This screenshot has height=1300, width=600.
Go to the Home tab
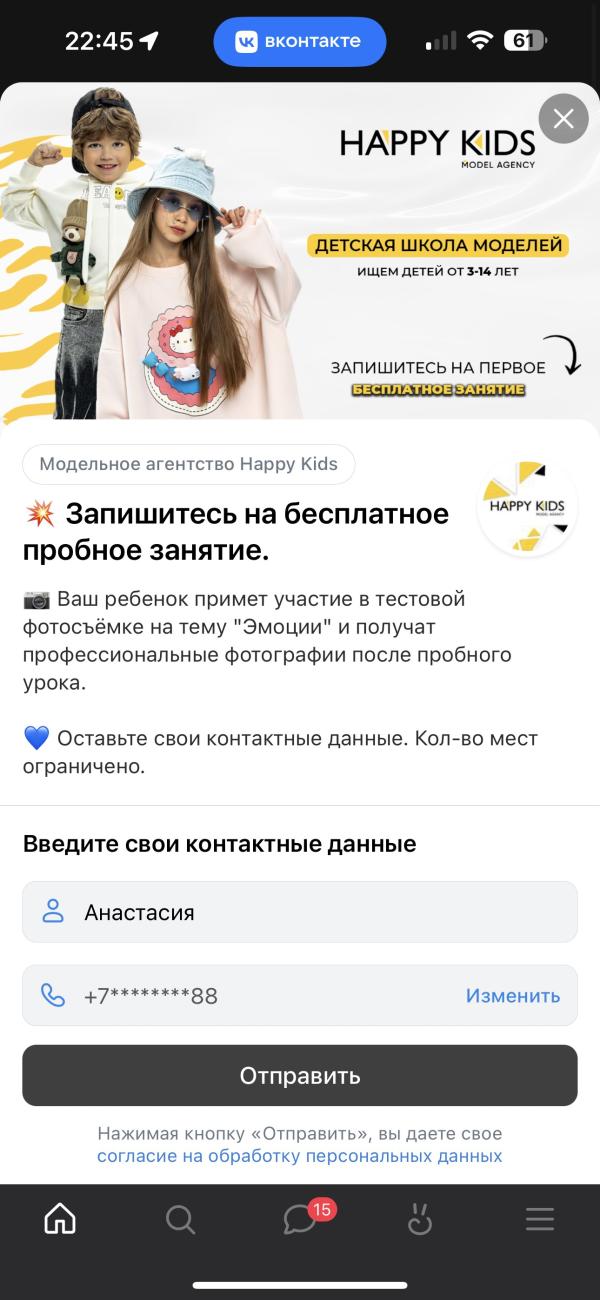(60, 1219)
